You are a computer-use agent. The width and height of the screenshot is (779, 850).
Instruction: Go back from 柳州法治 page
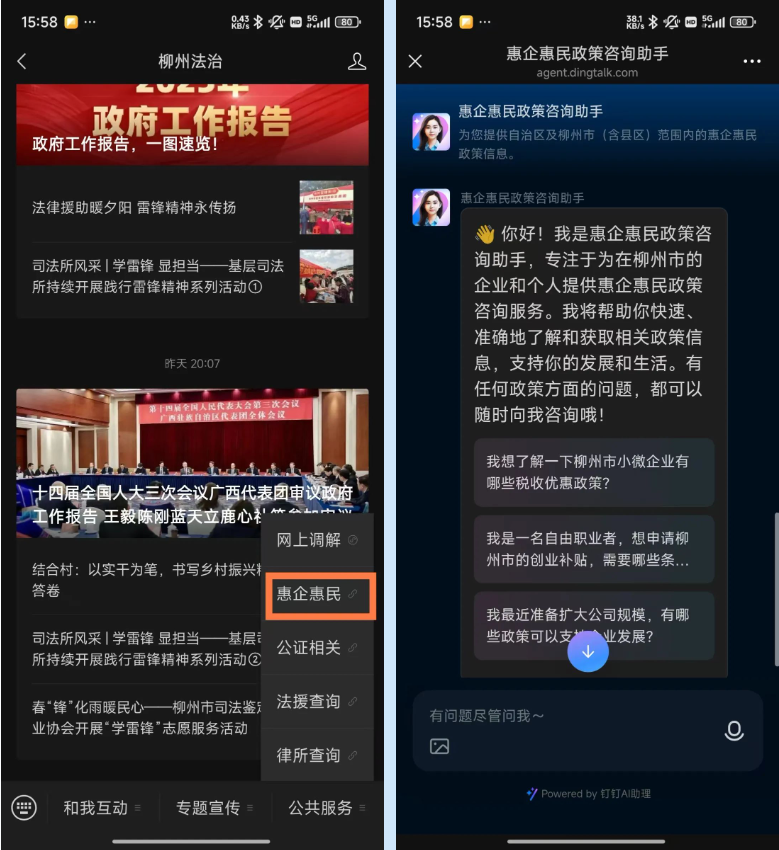22,61
